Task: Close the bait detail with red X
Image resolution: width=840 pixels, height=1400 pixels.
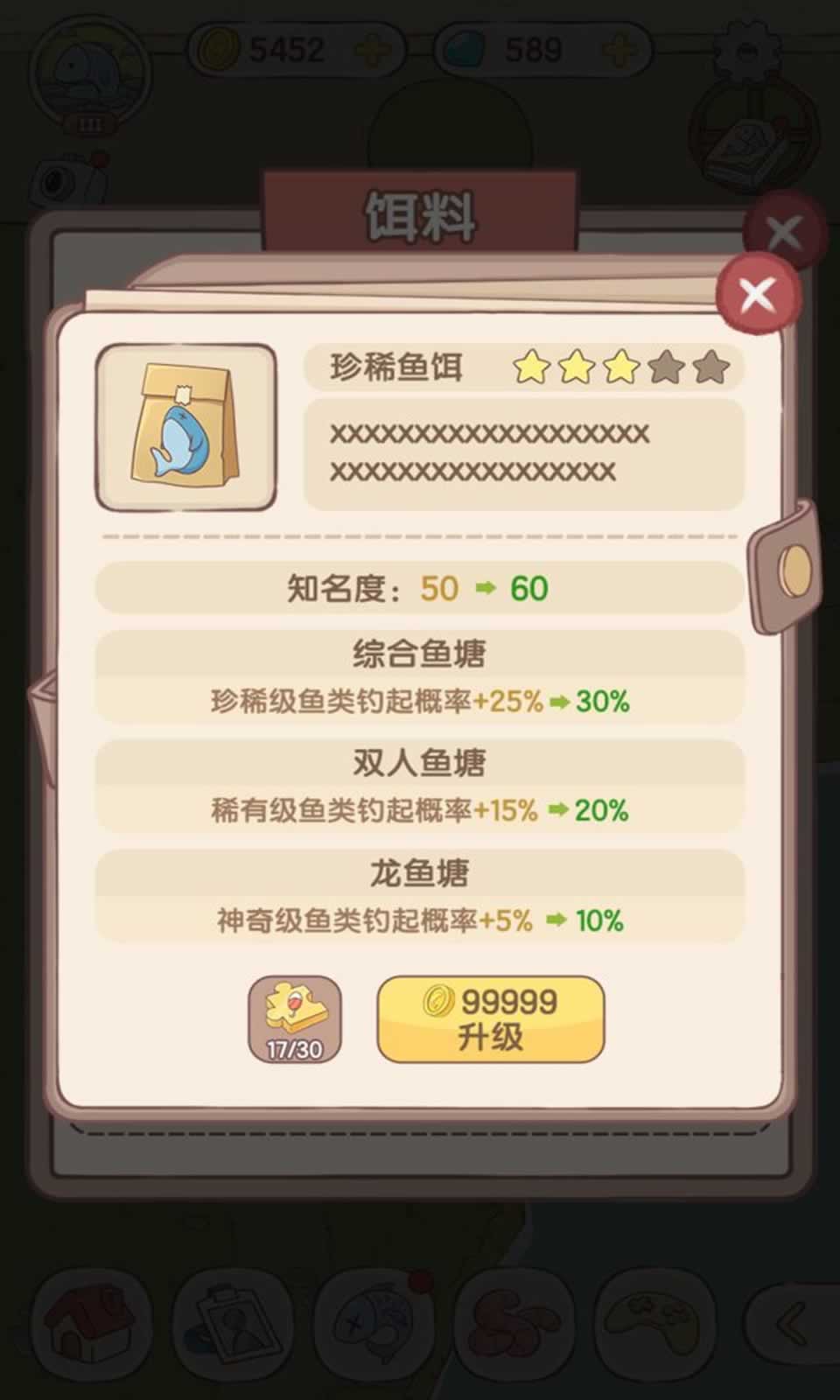Action: pyautogui.click(x=759, y=293)
